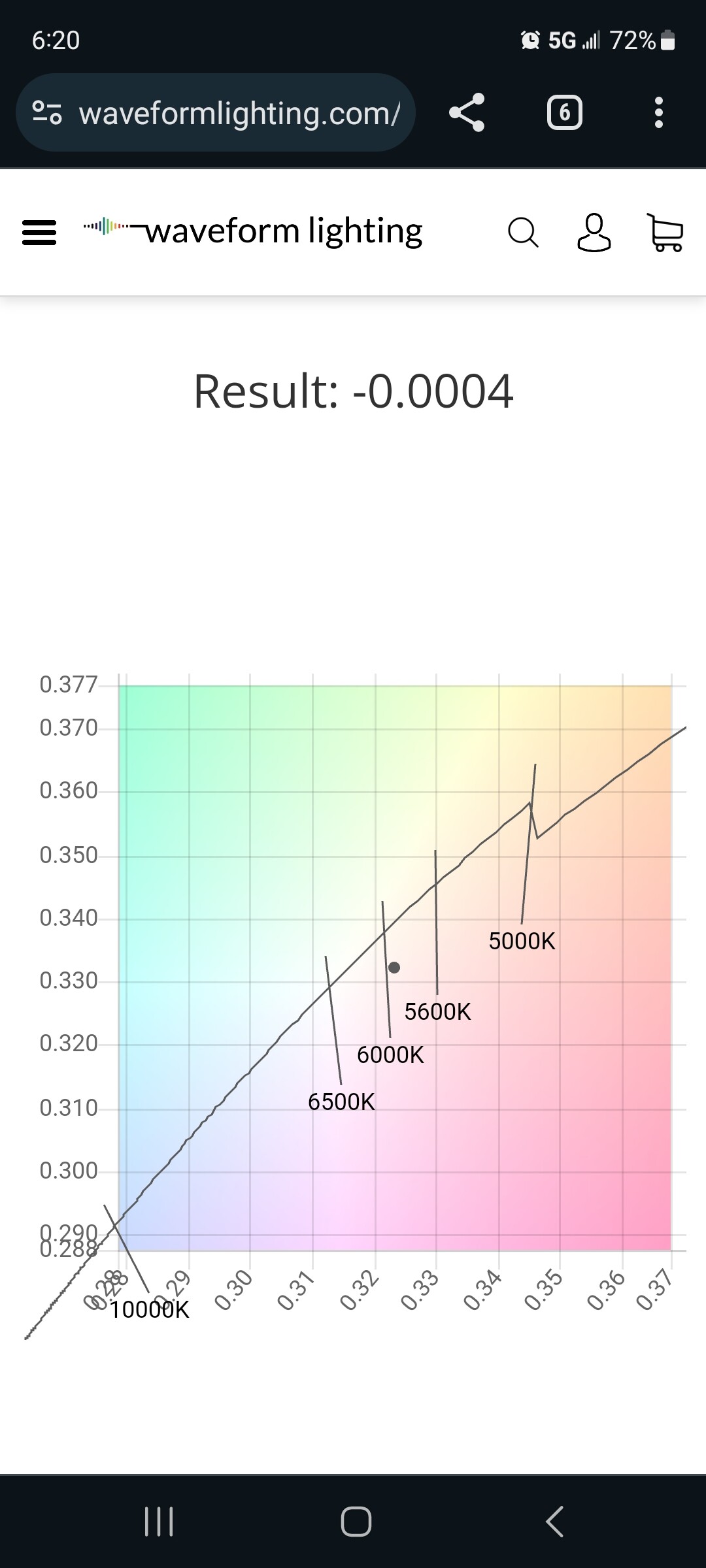Open the account profile icon
The height and width of the screenshot is (1568, 706).
click(594, 233)
